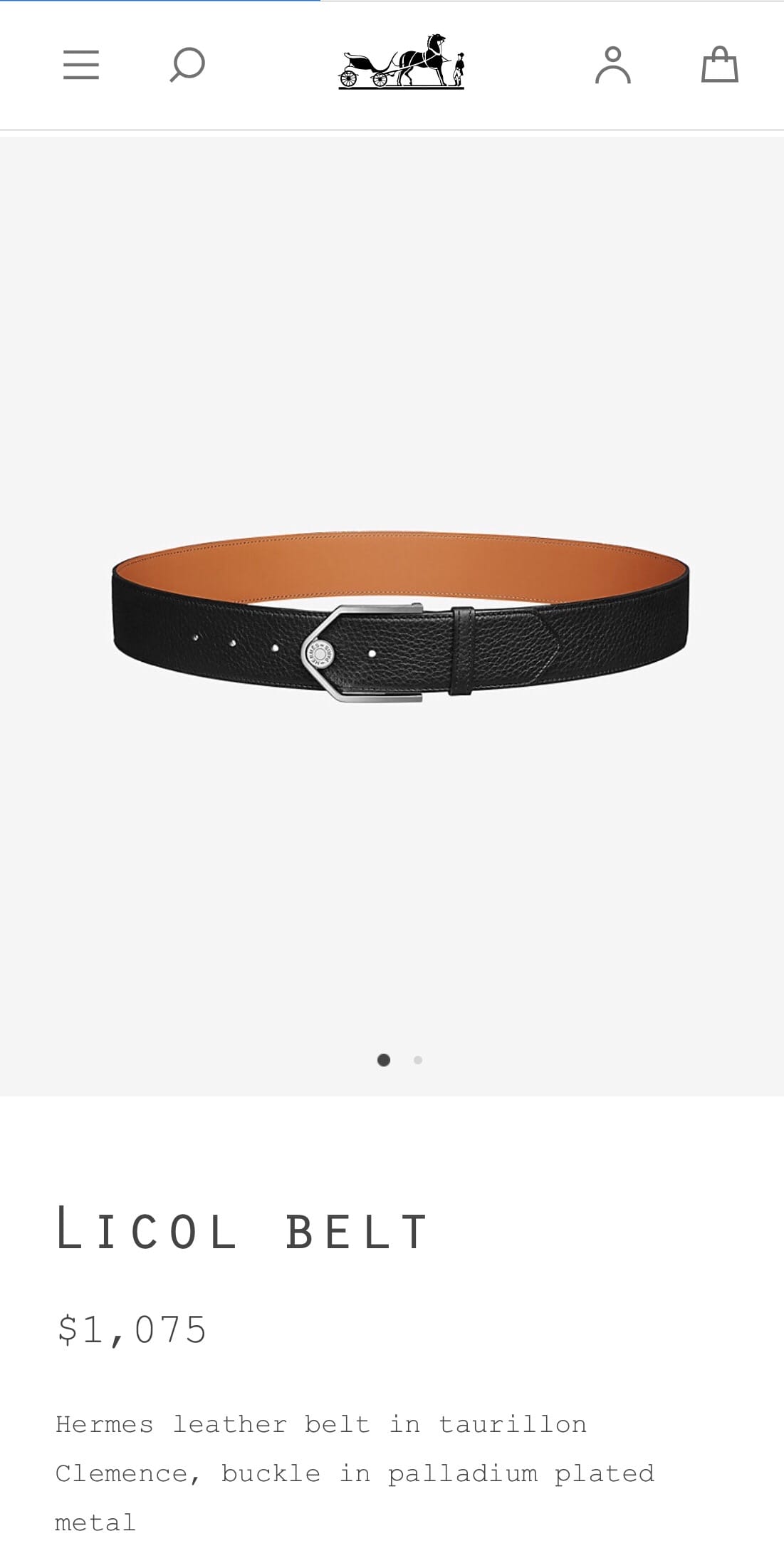Open the account profile icon
The width and height of the screenshot is (784, 1541).
point(612,65)
